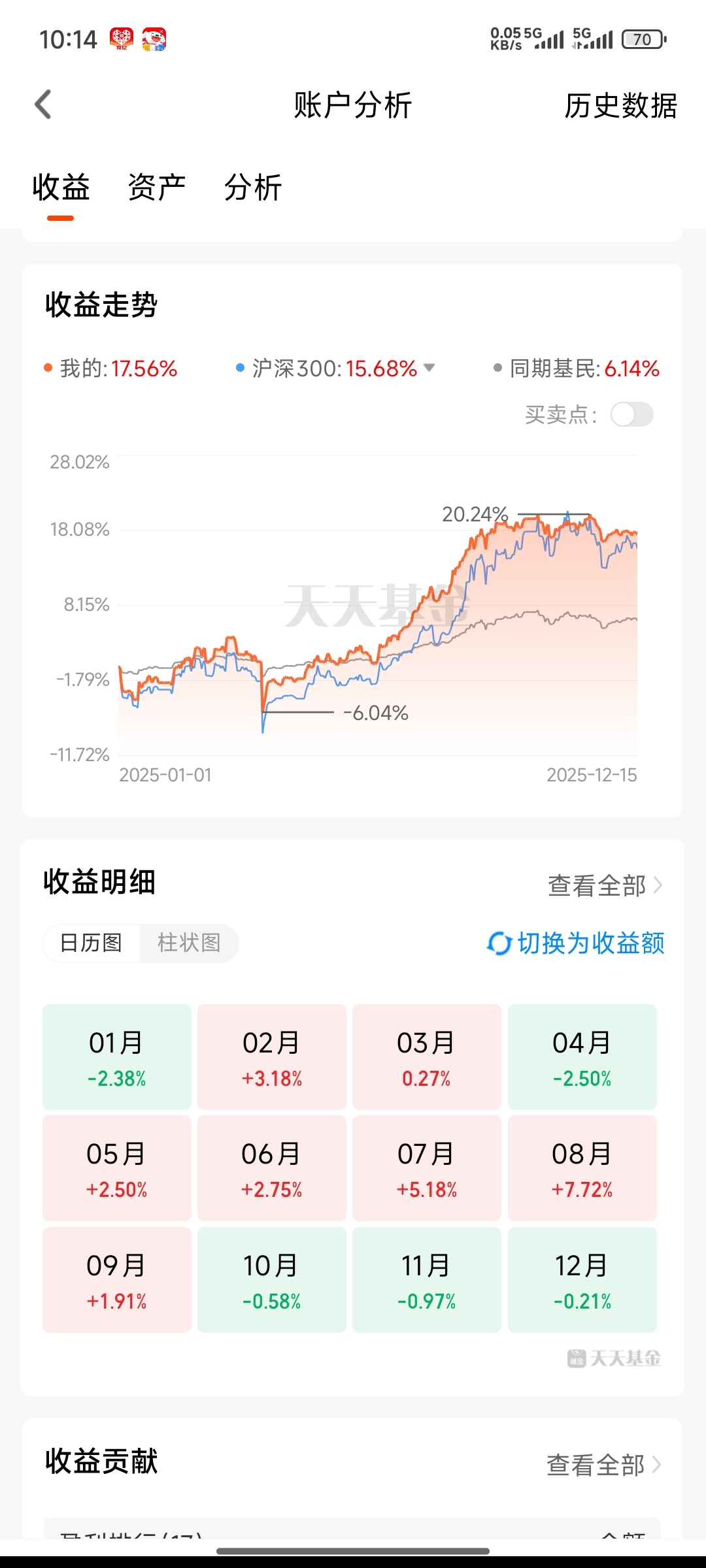This screenshot has width=706, height=1568.
Task: Tap the back arrow to return
Action: (x=43, y=103)
